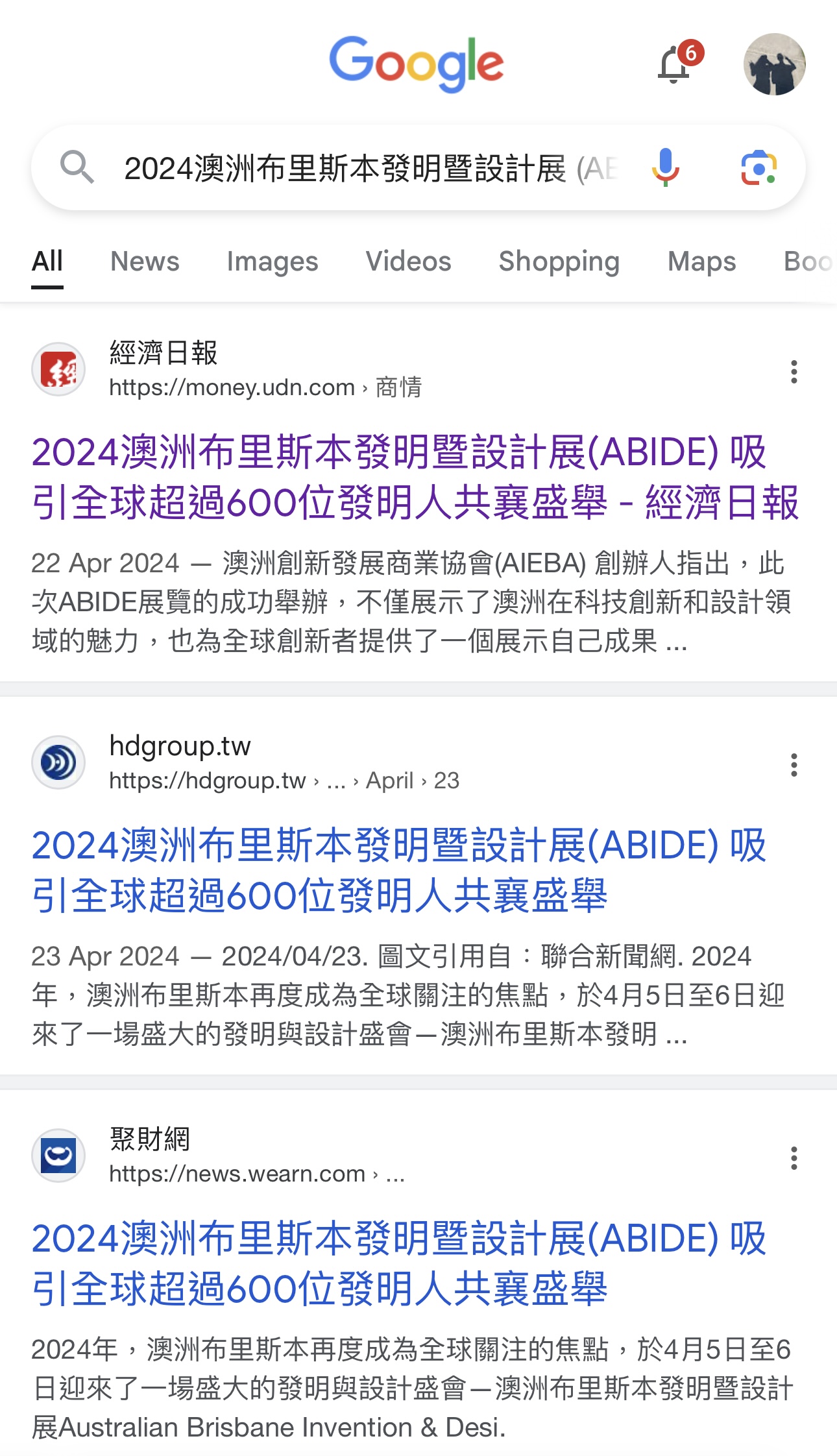Open Google Lens camera search
This screenshot has height=1456, width=837.
(x=761, y=167)
